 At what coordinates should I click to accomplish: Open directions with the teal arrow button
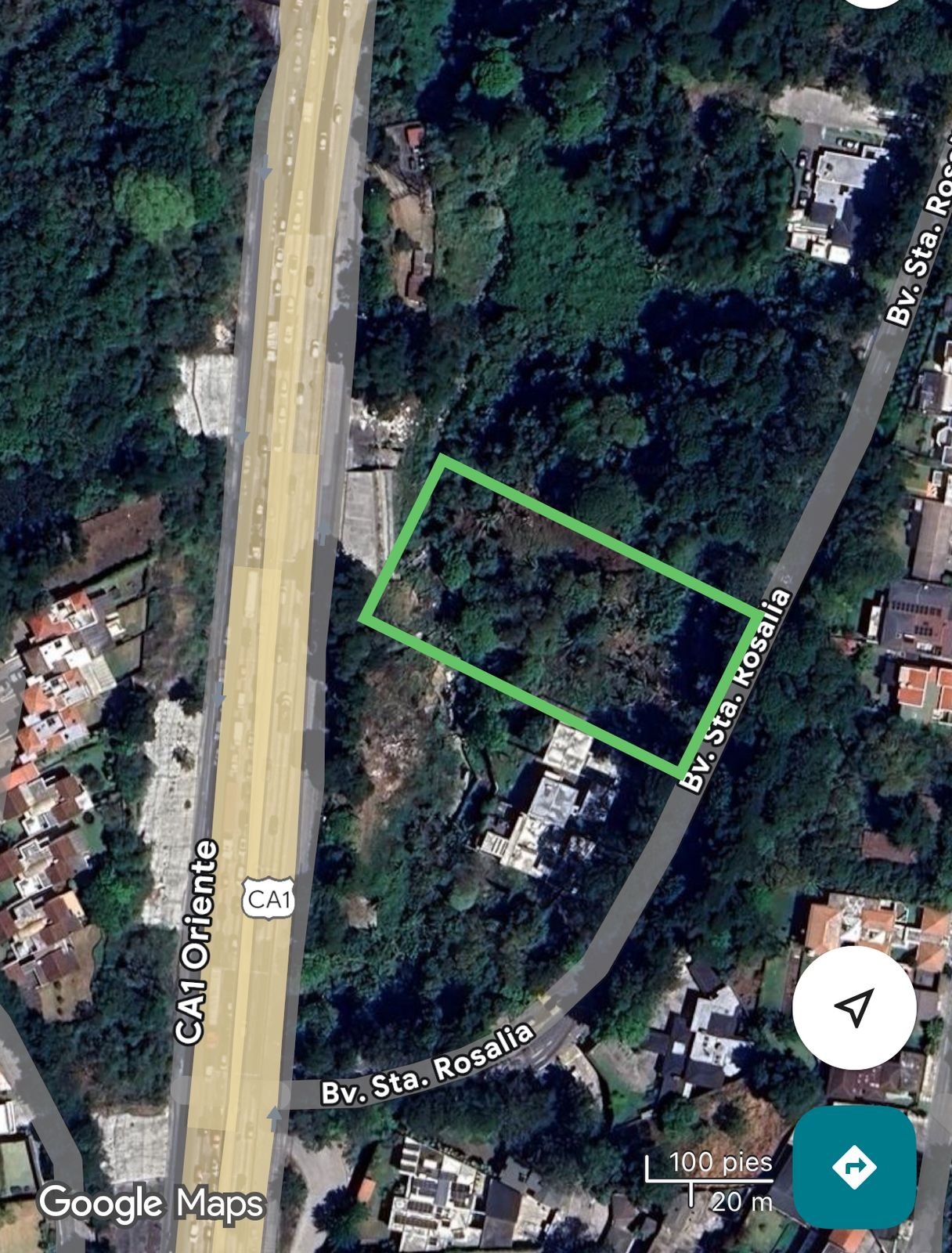point(854,1167)
